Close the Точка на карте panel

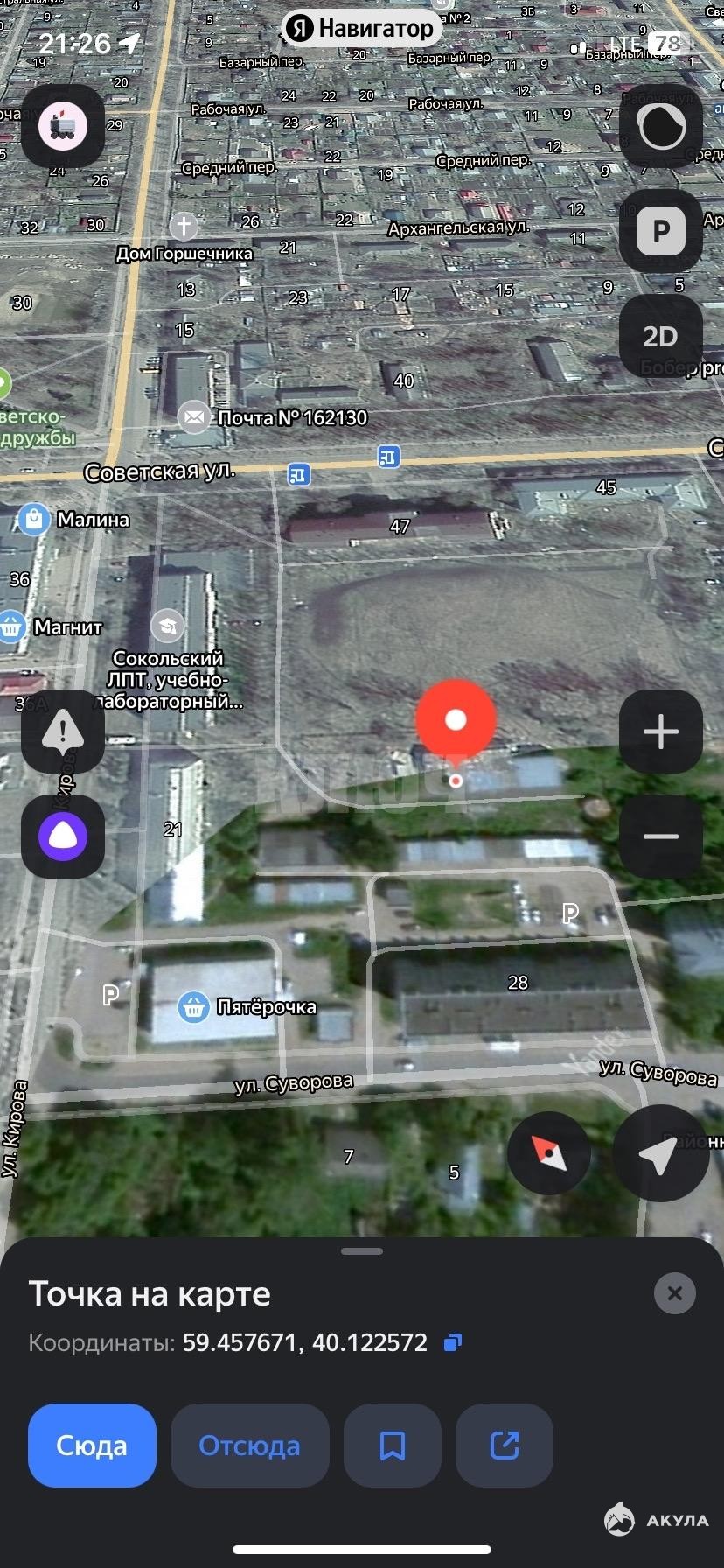pos(674,1293)
